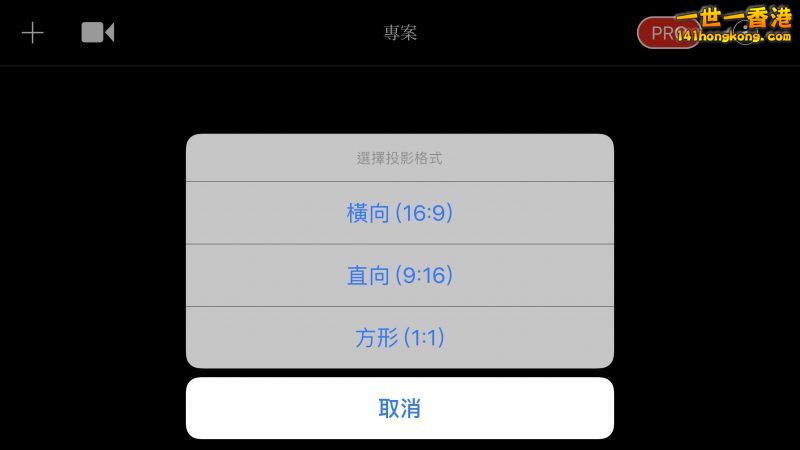The width and height of the screenshot is (800, 450).
Task: Open the video camera icon
Action: pos(97,33)
